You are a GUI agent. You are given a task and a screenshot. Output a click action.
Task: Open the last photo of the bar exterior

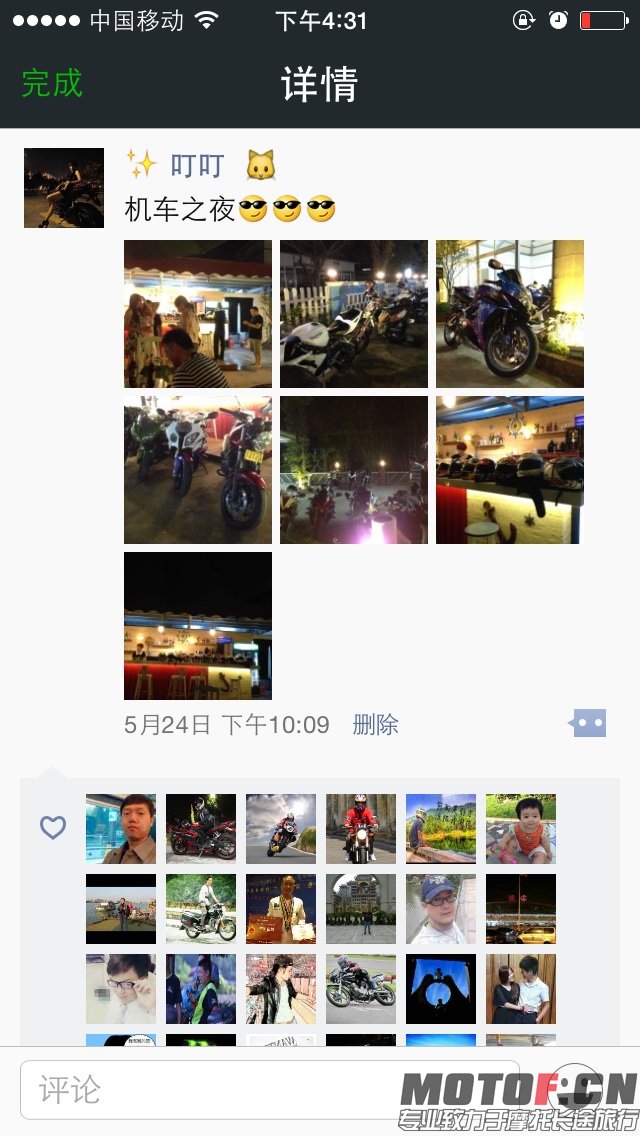tap(198, 626)
